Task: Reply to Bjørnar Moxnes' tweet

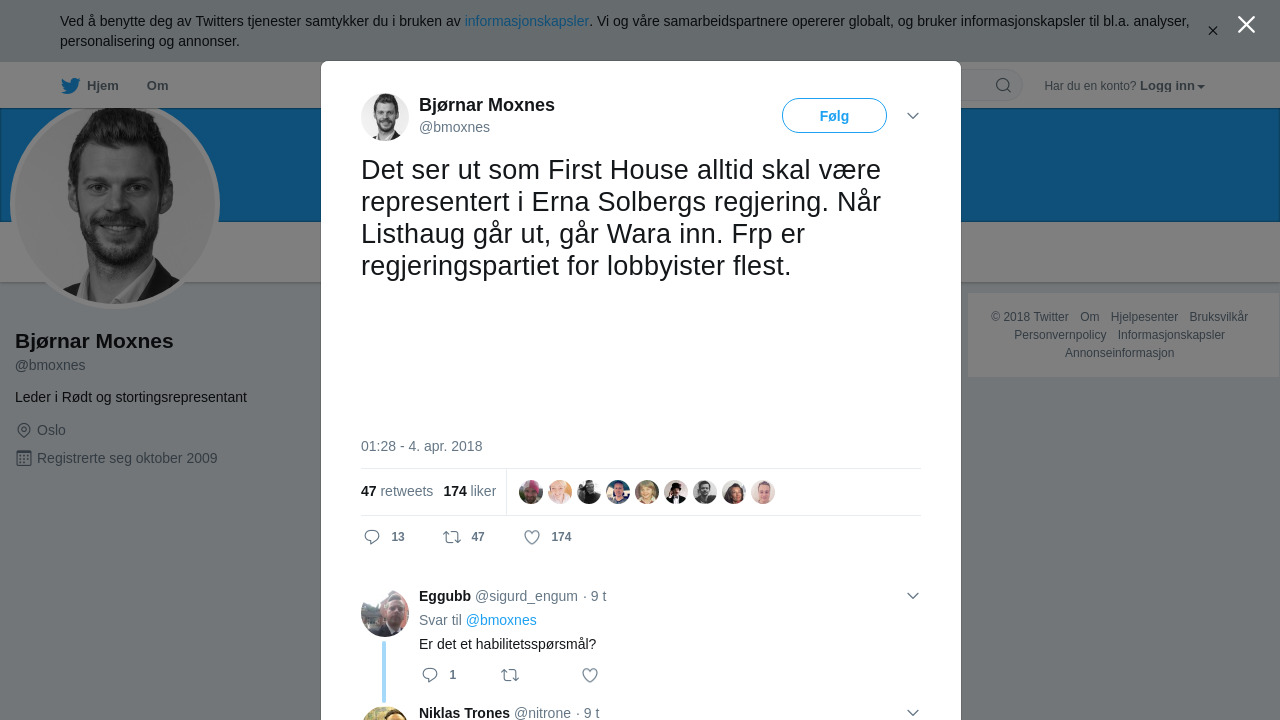Action: coord(373,537)
